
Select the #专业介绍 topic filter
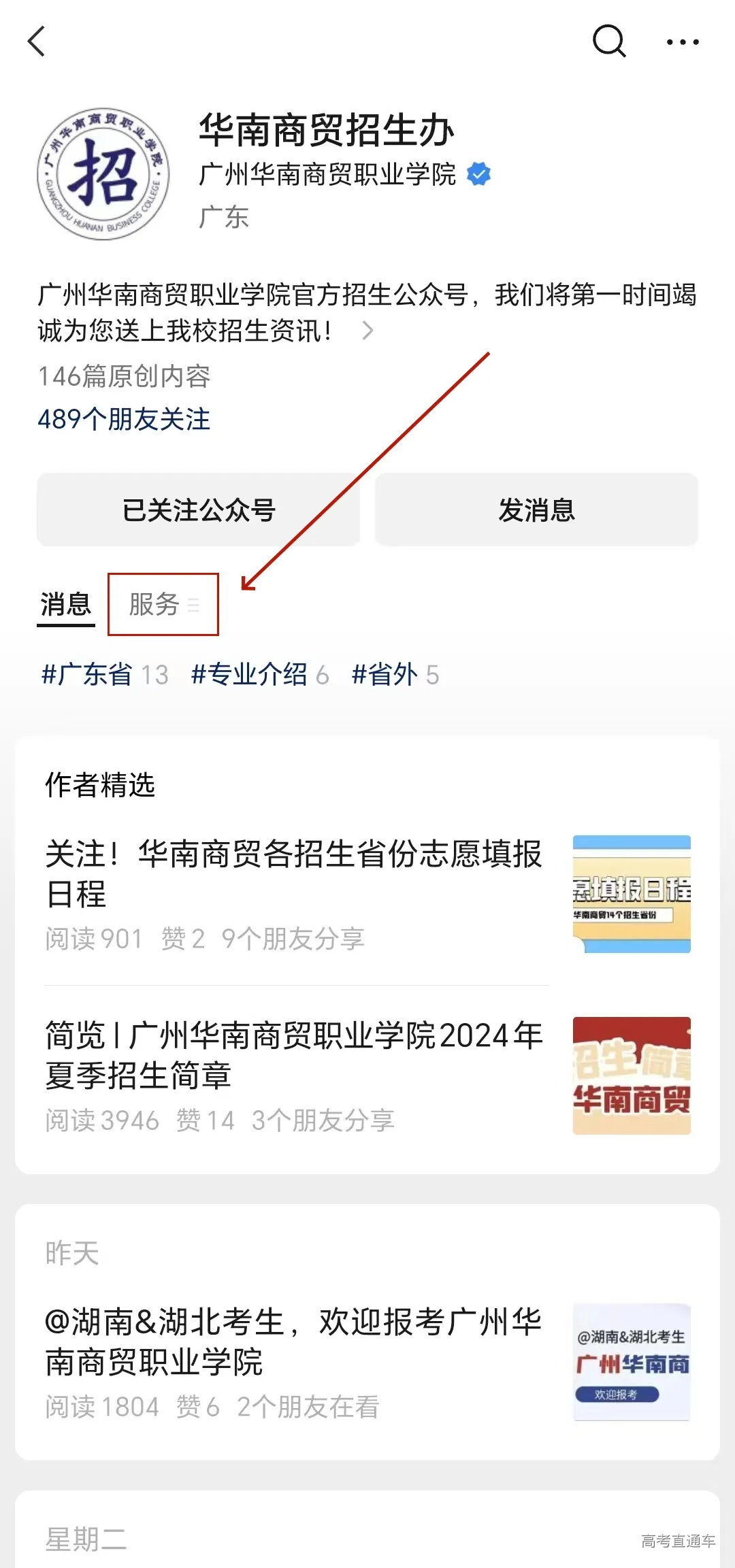(x=250, y=674)
